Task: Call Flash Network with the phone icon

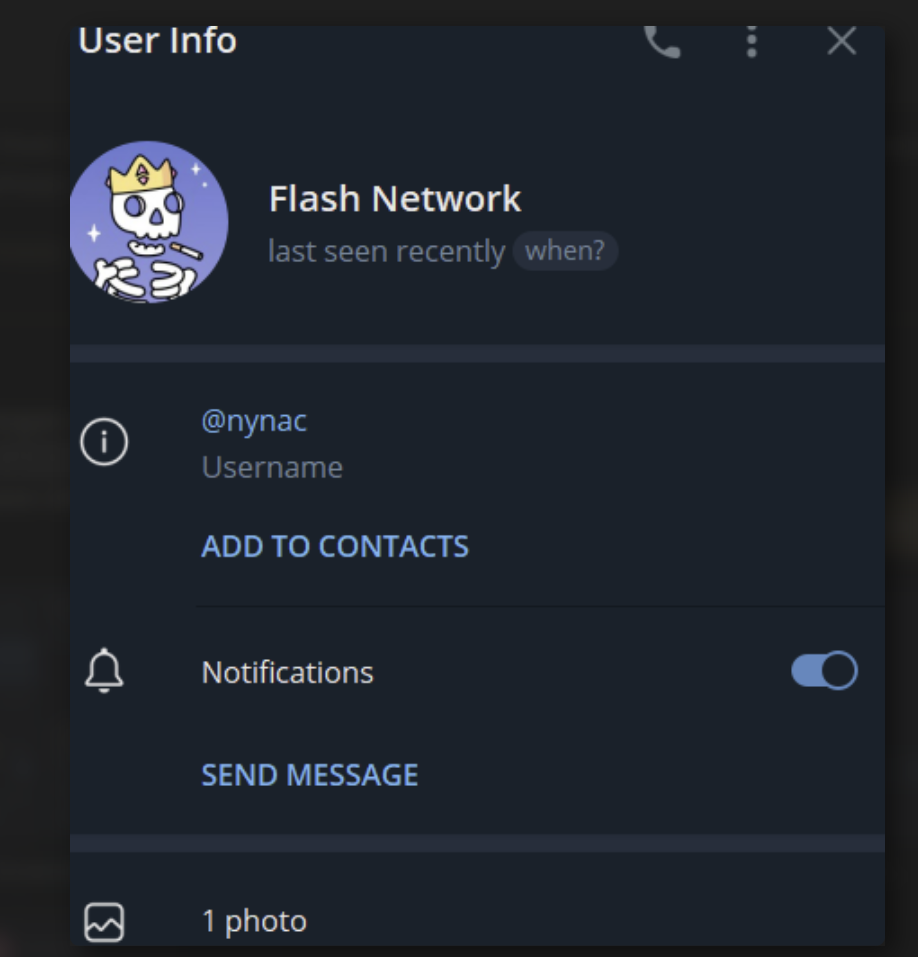Action: [x=662, y=42]
